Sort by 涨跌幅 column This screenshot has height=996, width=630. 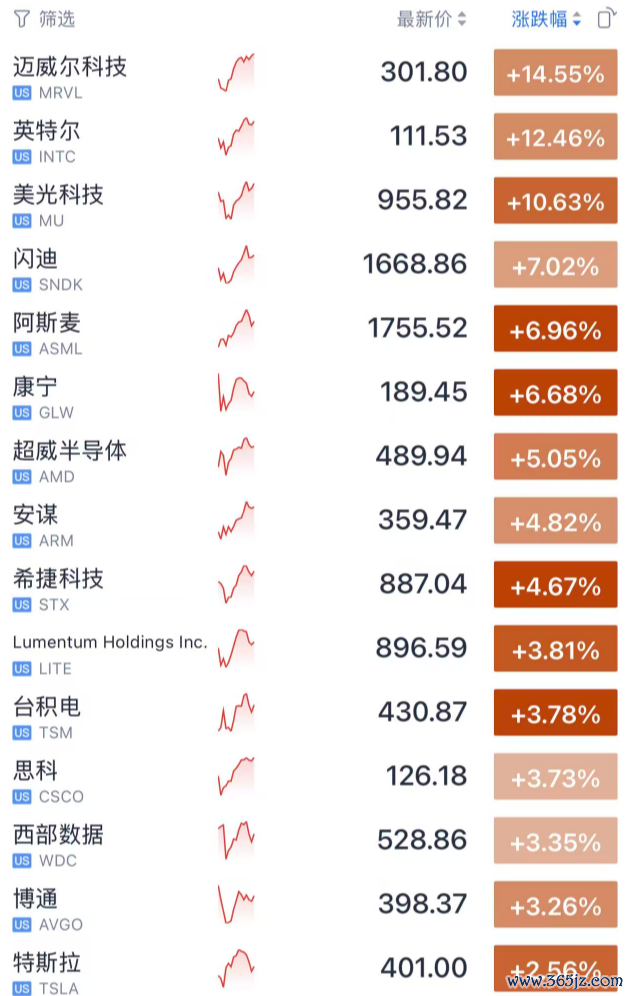point(546,19)
